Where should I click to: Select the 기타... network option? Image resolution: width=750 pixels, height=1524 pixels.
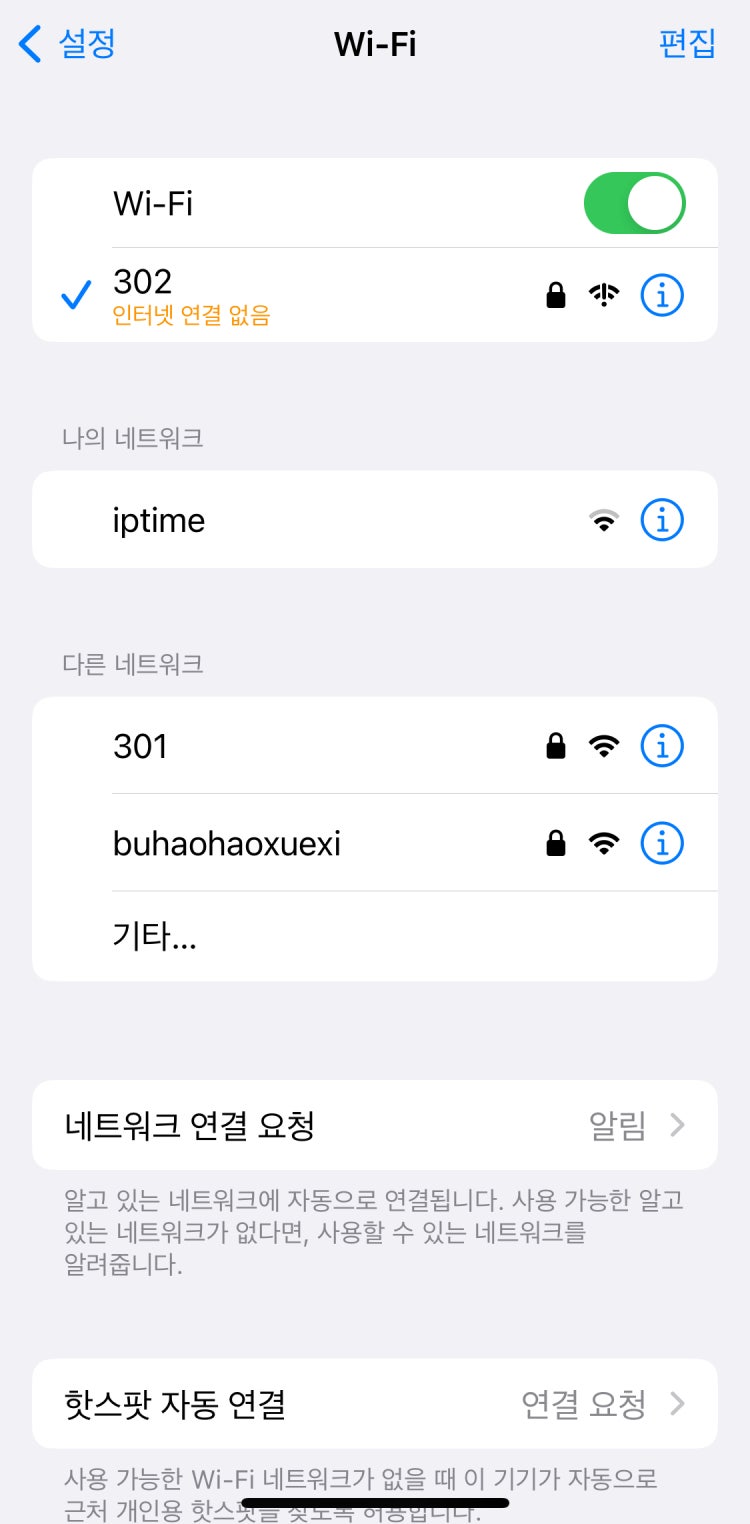(x=155, y=936)
